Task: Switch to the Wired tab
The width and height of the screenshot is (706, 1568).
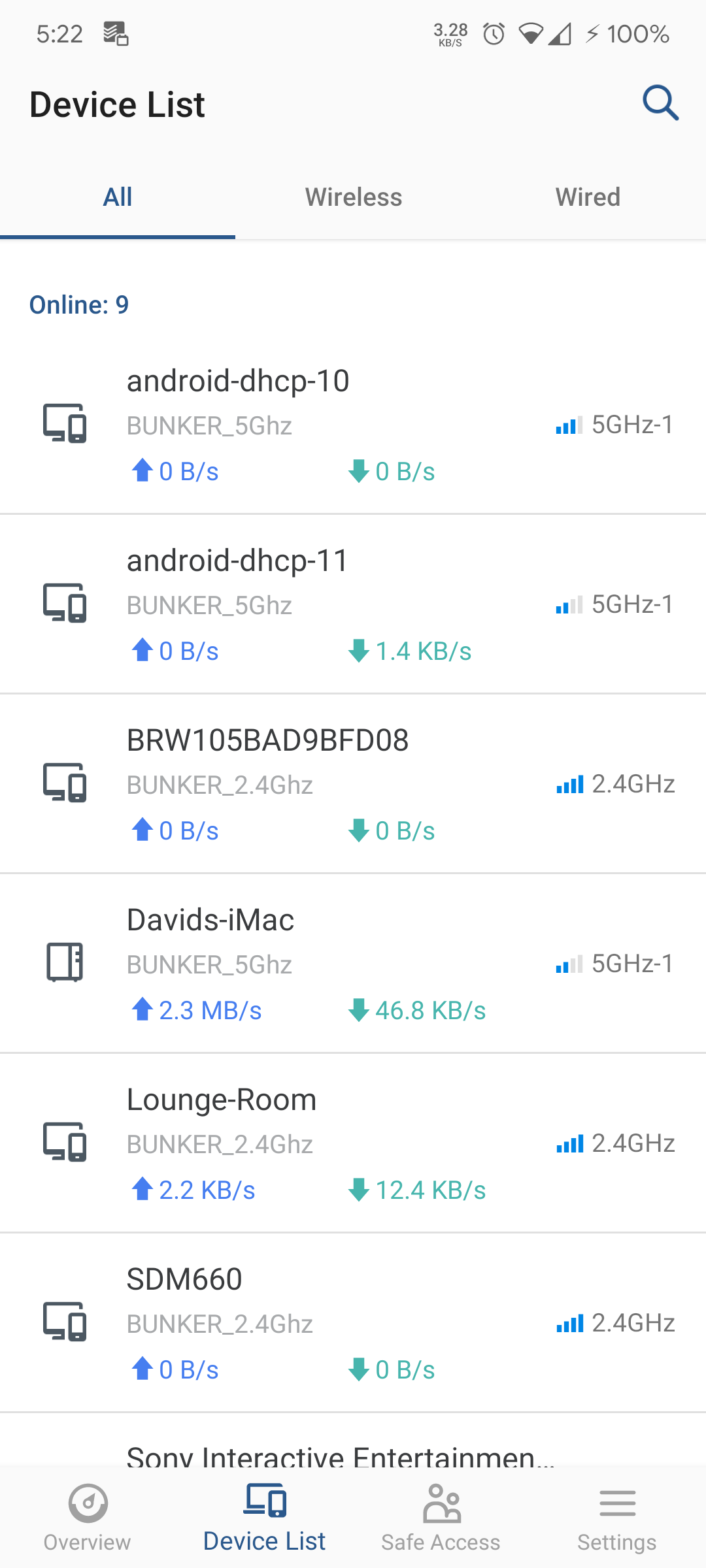Action: click(x=588, y=197)
